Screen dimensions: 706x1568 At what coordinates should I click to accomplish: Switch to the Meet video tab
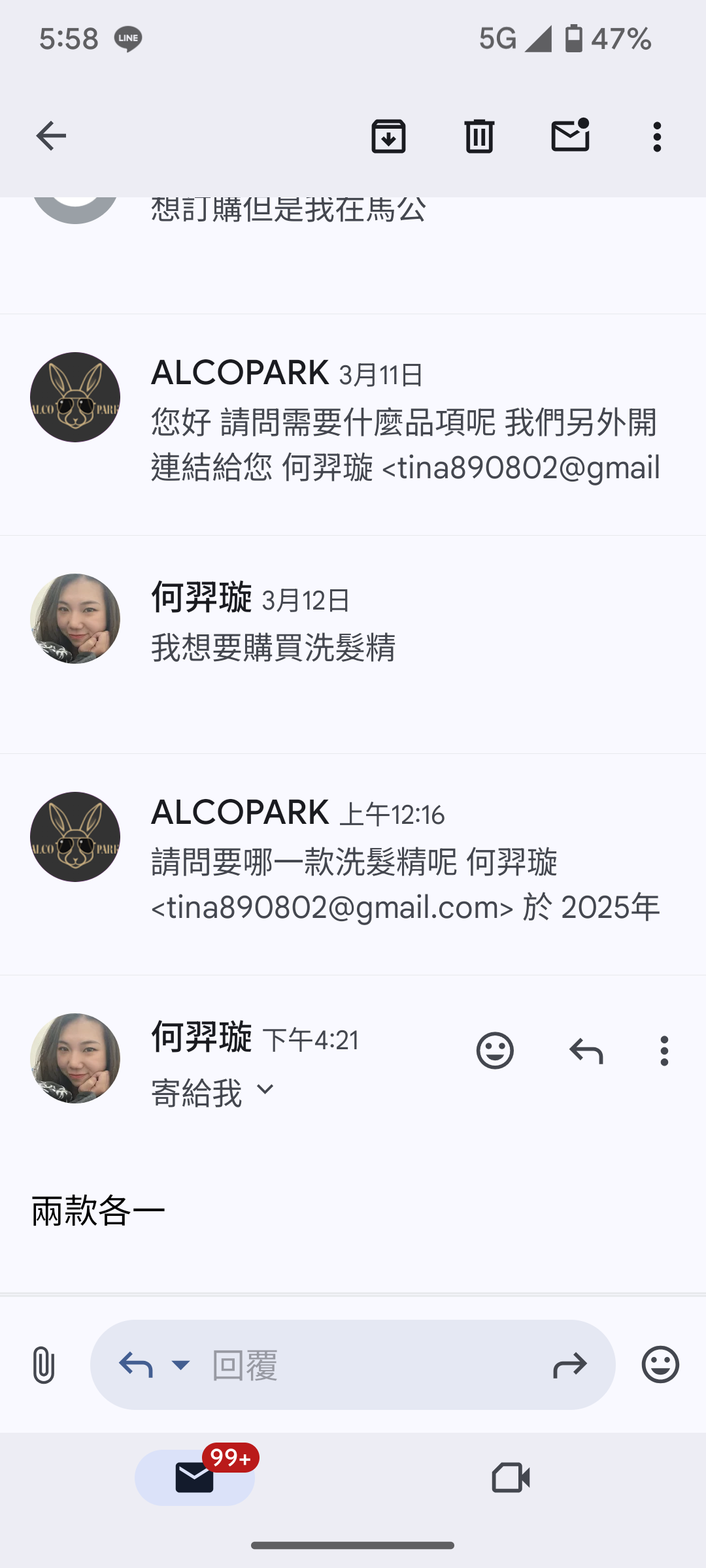pyautogui.click(x=511, y=1478)
